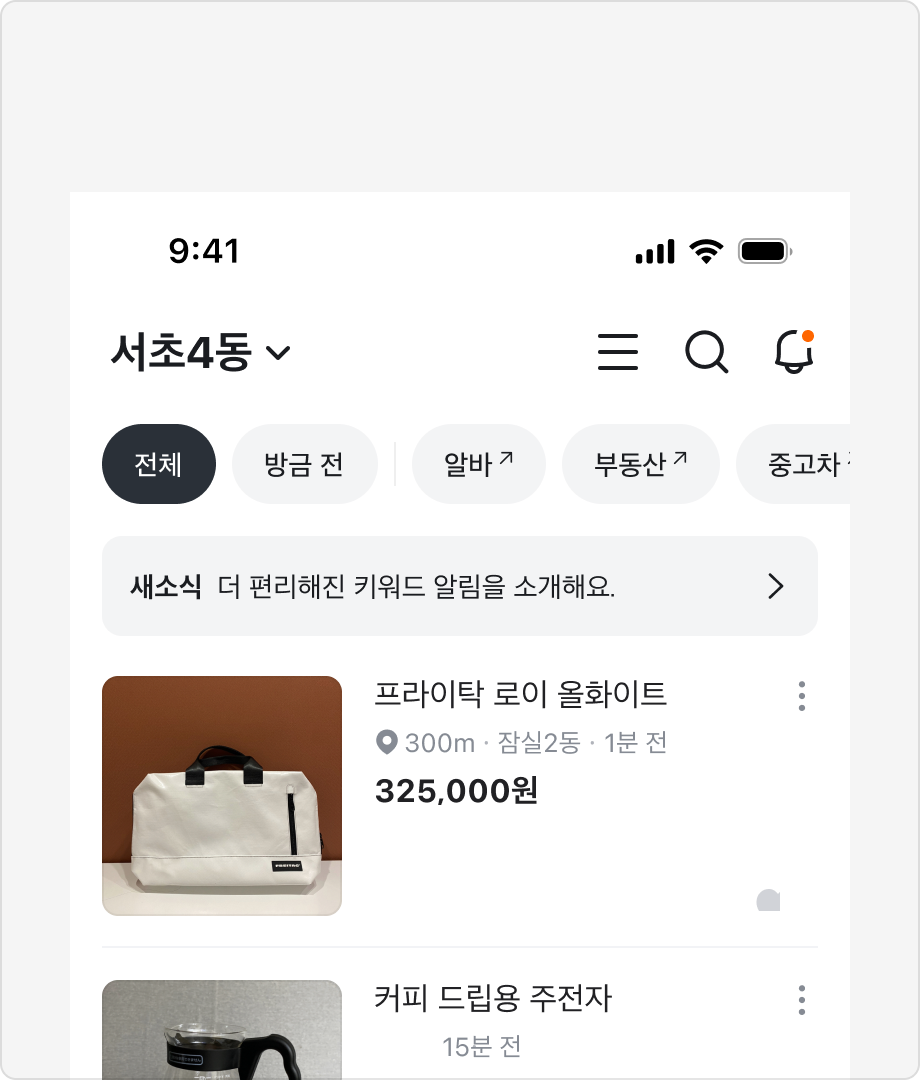This screenshot has height=1080, width=920.
Task: Open the 새소식 banner via its chevron
Action: (x=773, y=587)
